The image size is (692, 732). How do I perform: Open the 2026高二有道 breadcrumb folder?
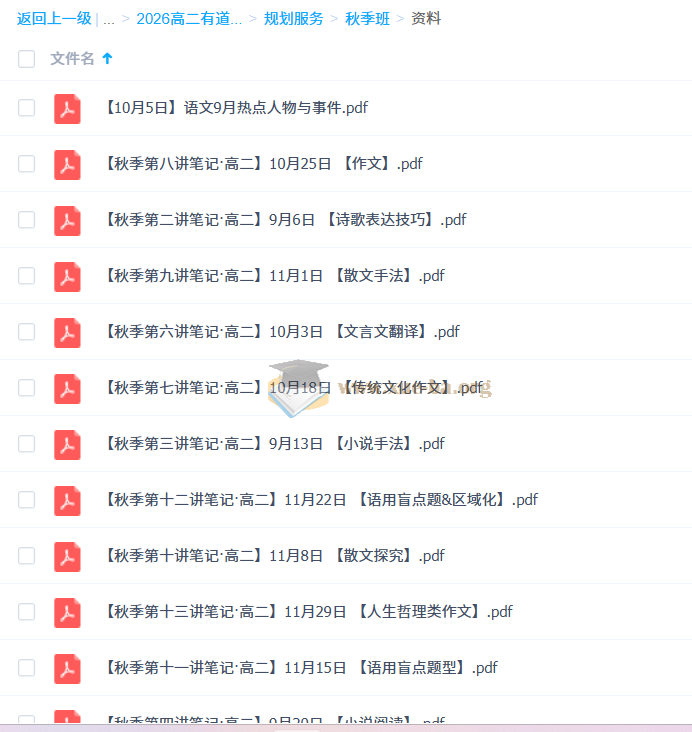(x=189, y=19)
